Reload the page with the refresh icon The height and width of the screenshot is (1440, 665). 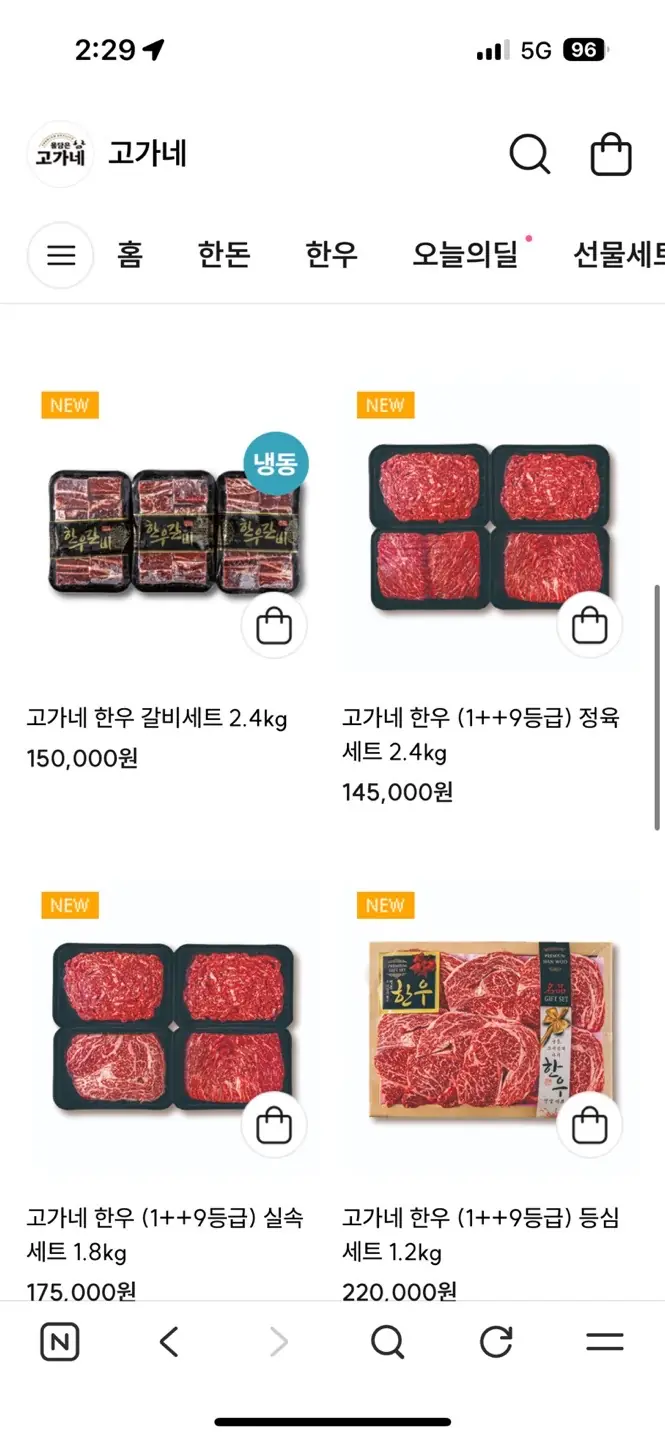pos(496,1342)
